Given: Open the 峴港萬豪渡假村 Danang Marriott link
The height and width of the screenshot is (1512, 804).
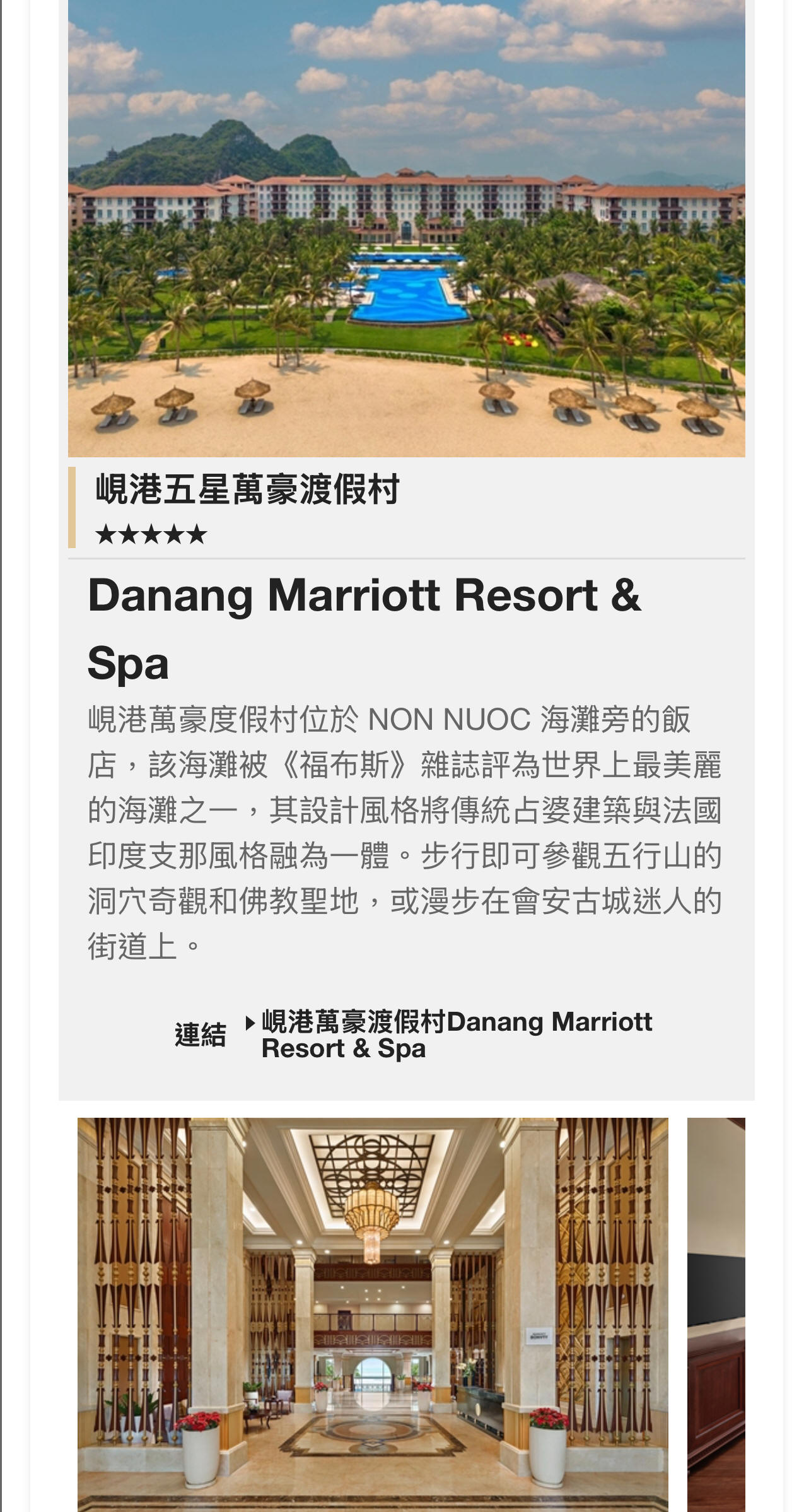Looking at the screenshot, I should click(455, 1034).
